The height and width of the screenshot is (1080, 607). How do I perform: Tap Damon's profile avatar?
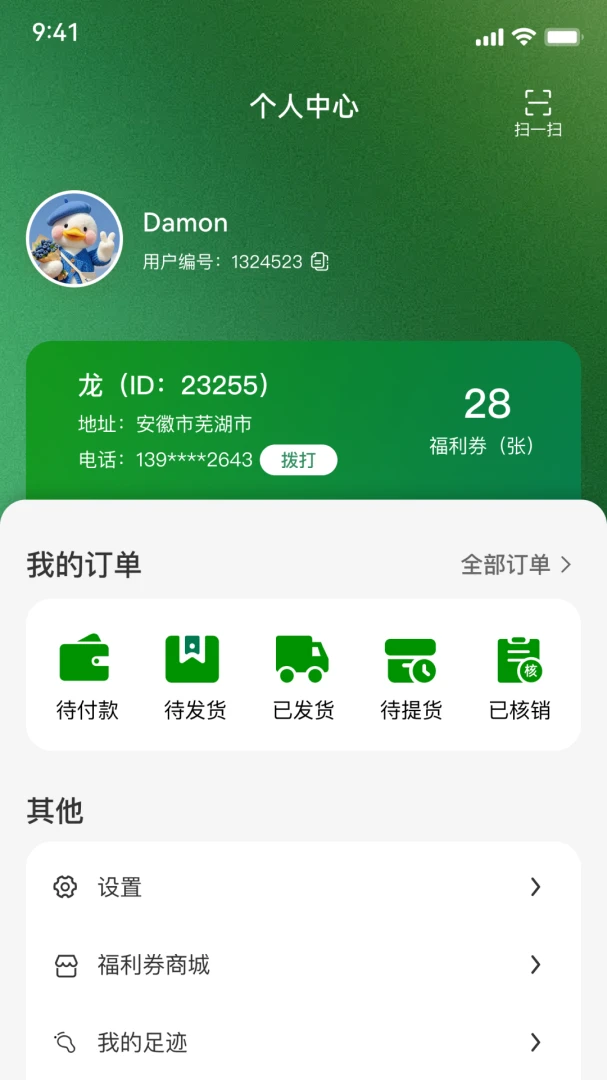(x=74, y=238)
